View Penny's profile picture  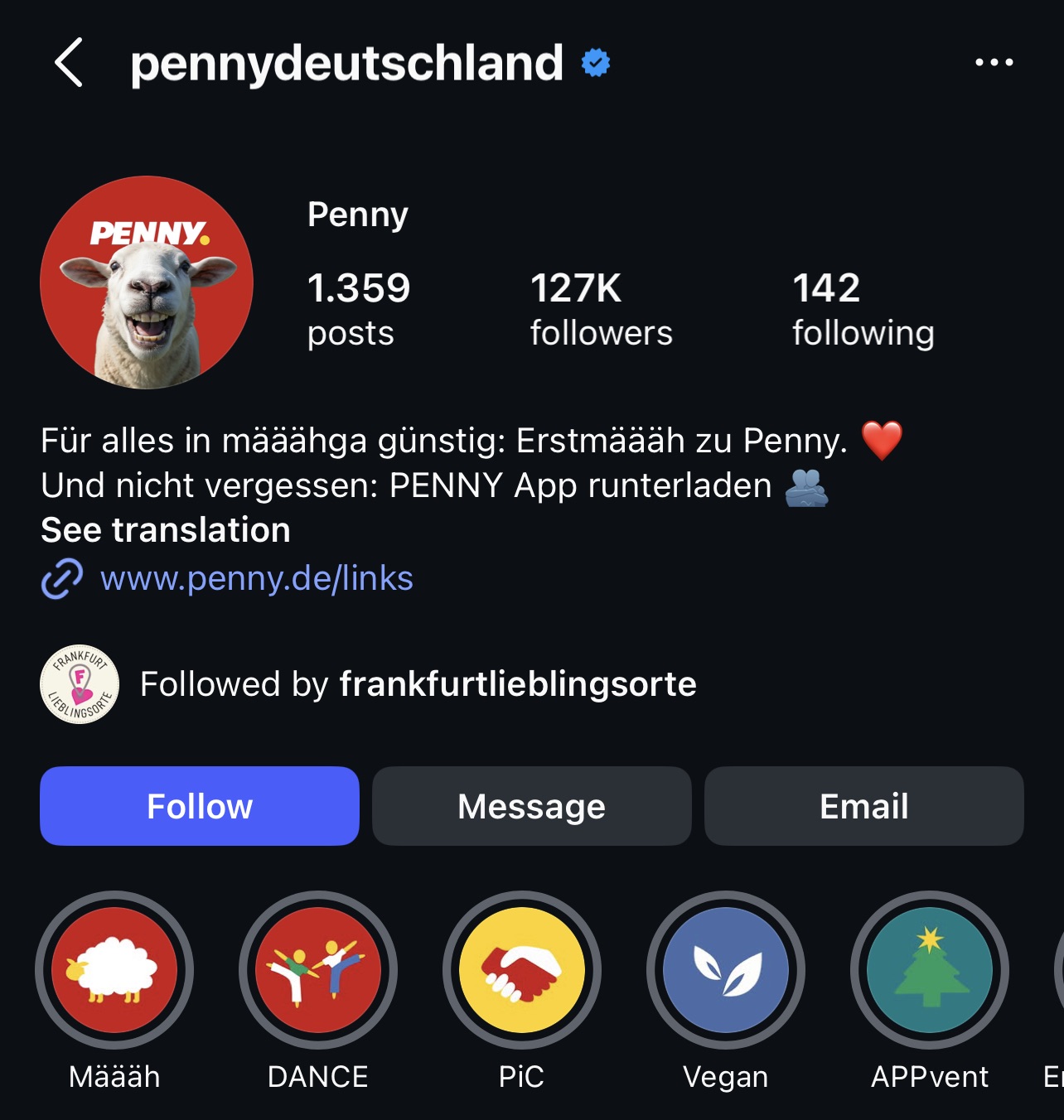[x=147, y=282]
